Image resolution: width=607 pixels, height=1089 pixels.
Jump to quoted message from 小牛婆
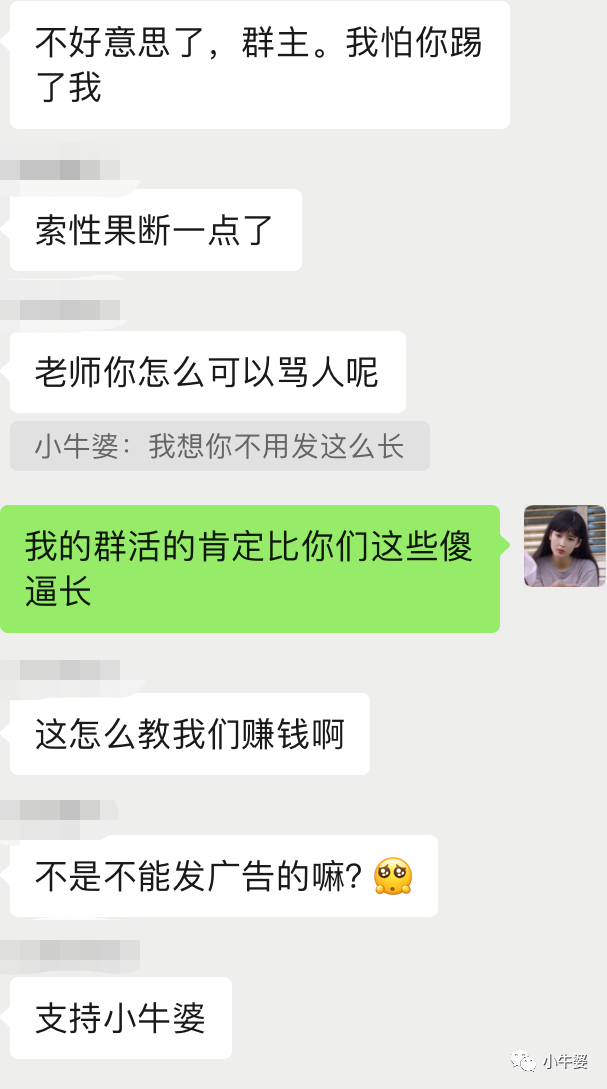coord(220,446)
